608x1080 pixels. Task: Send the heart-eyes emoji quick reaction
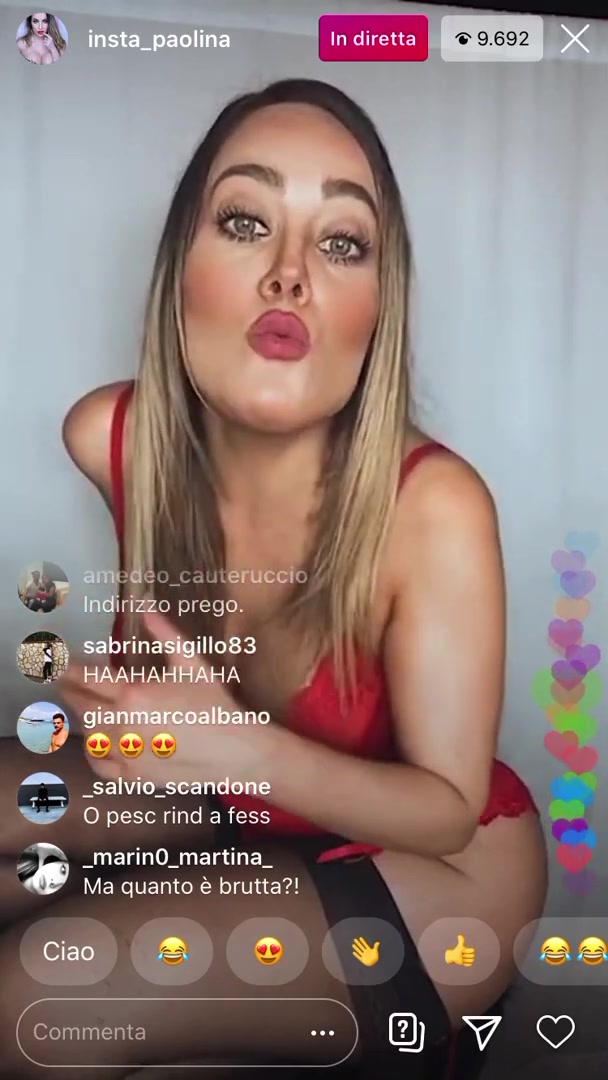point(267,951)
